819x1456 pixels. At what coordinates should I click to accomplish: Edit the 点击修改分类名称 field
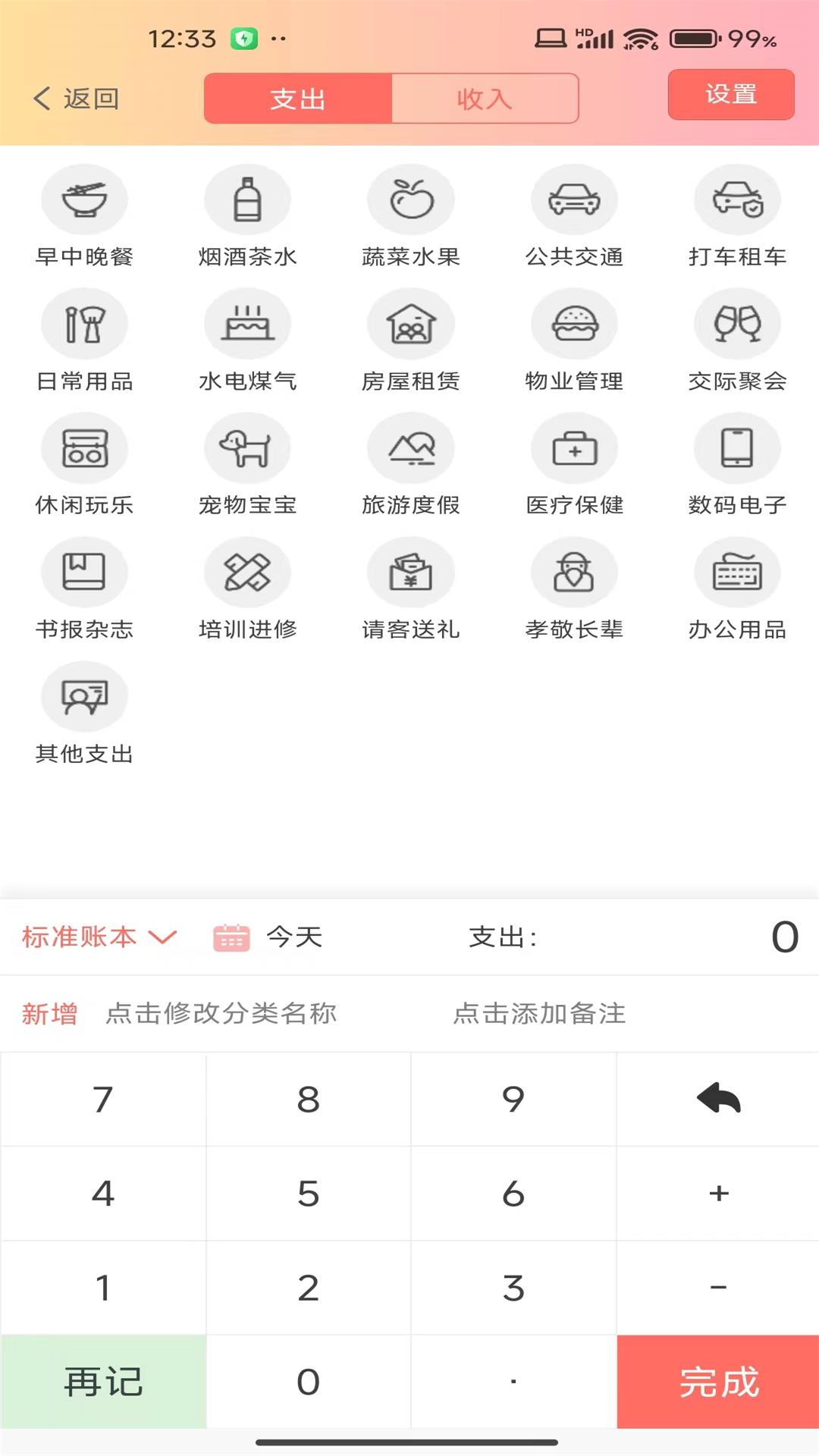pyautogui.click(x=221, y=1014)
